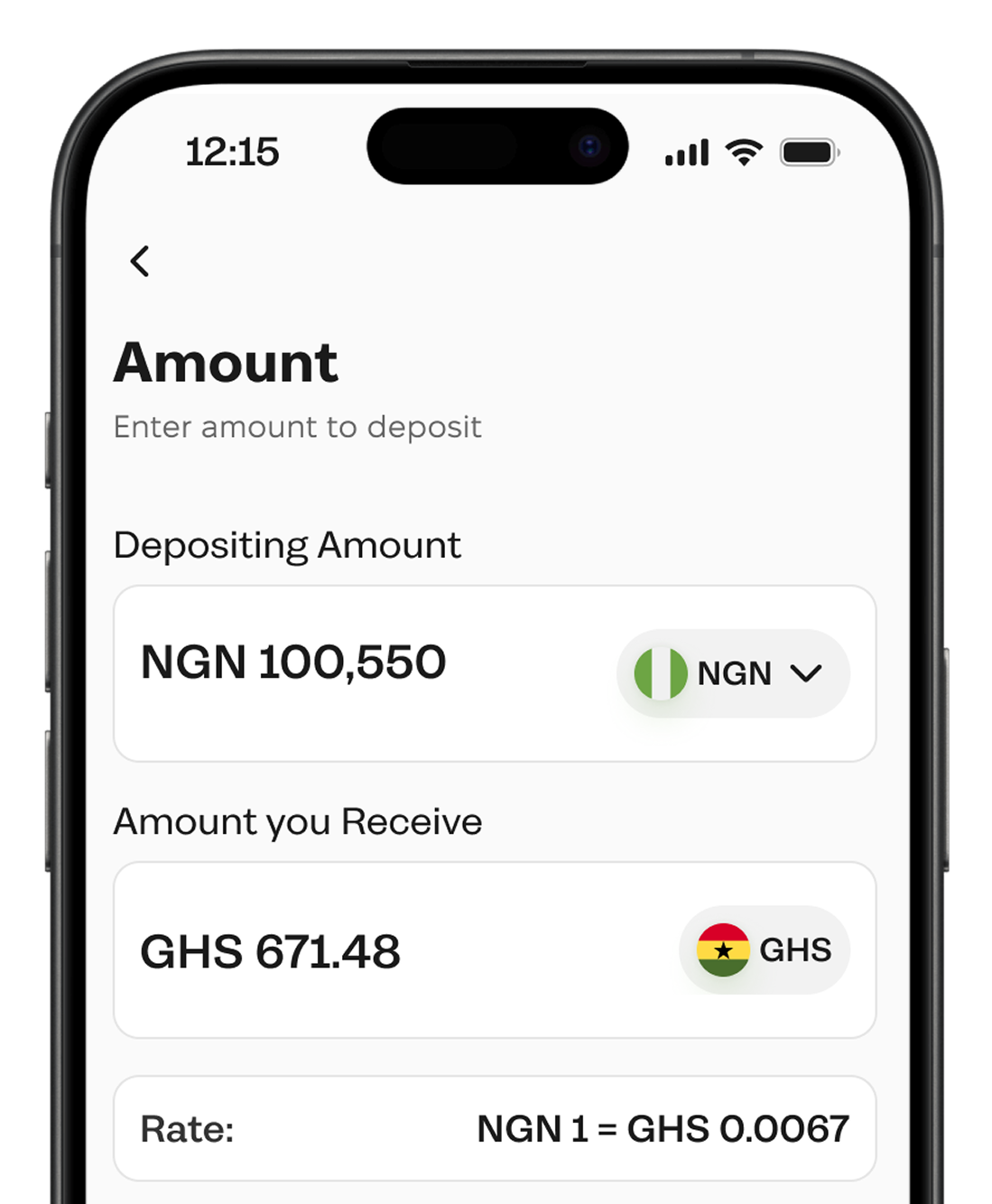Click the cellular signal bars icon

685,153
